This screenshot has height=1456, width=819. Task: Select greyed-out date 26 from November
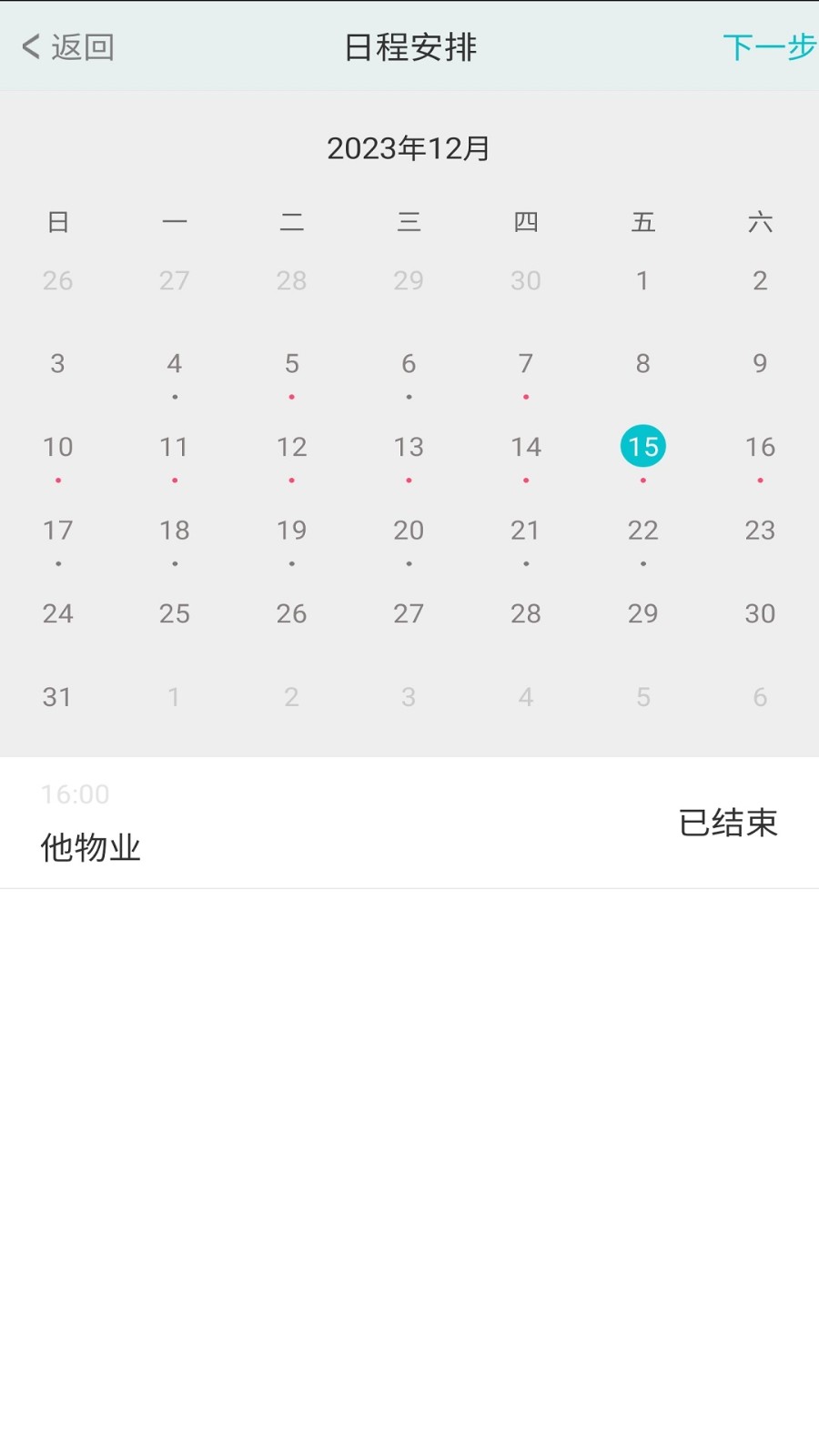click(x=58, y=280)
